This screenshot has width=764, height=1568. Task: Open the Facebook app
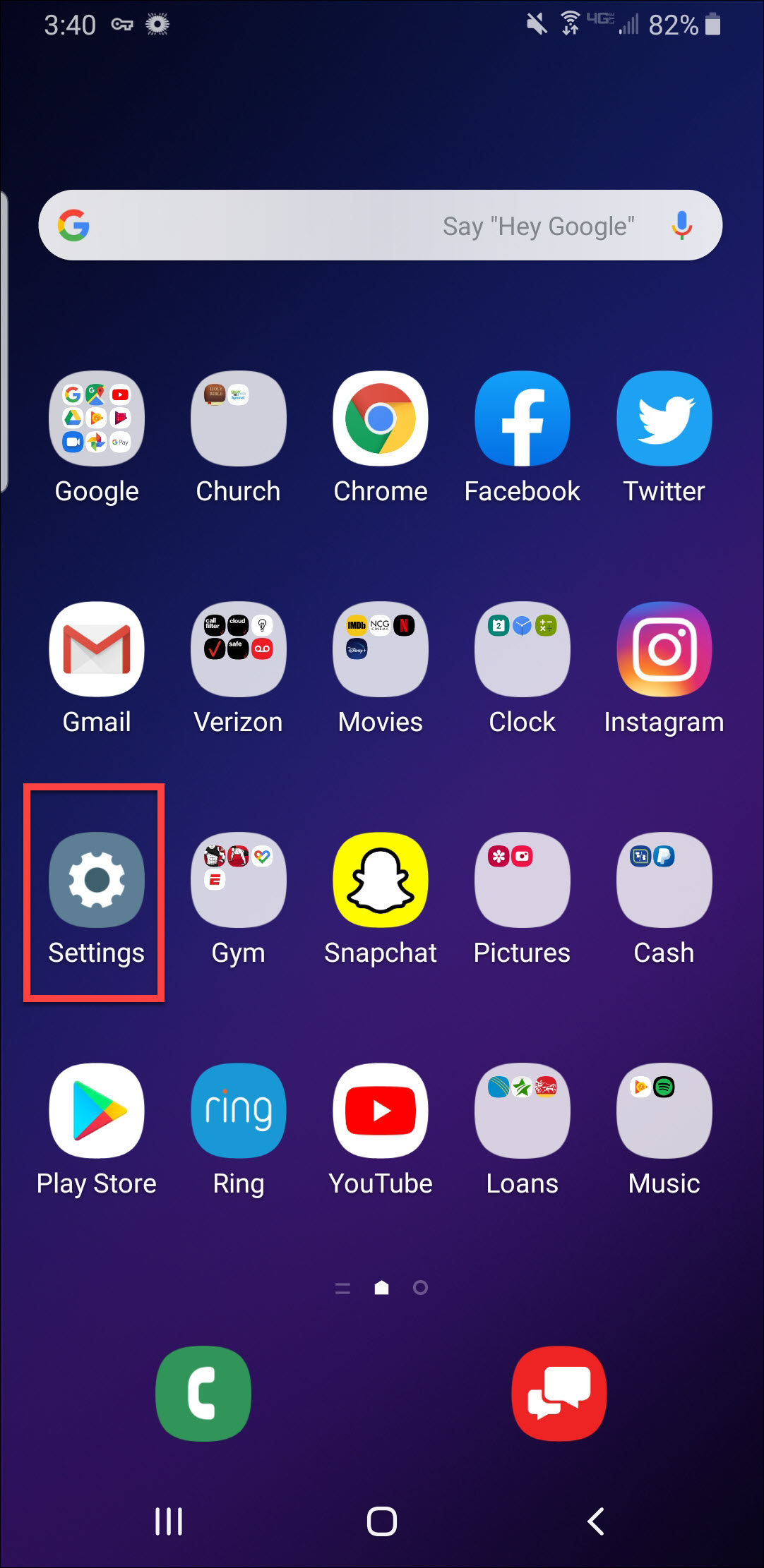523,418
